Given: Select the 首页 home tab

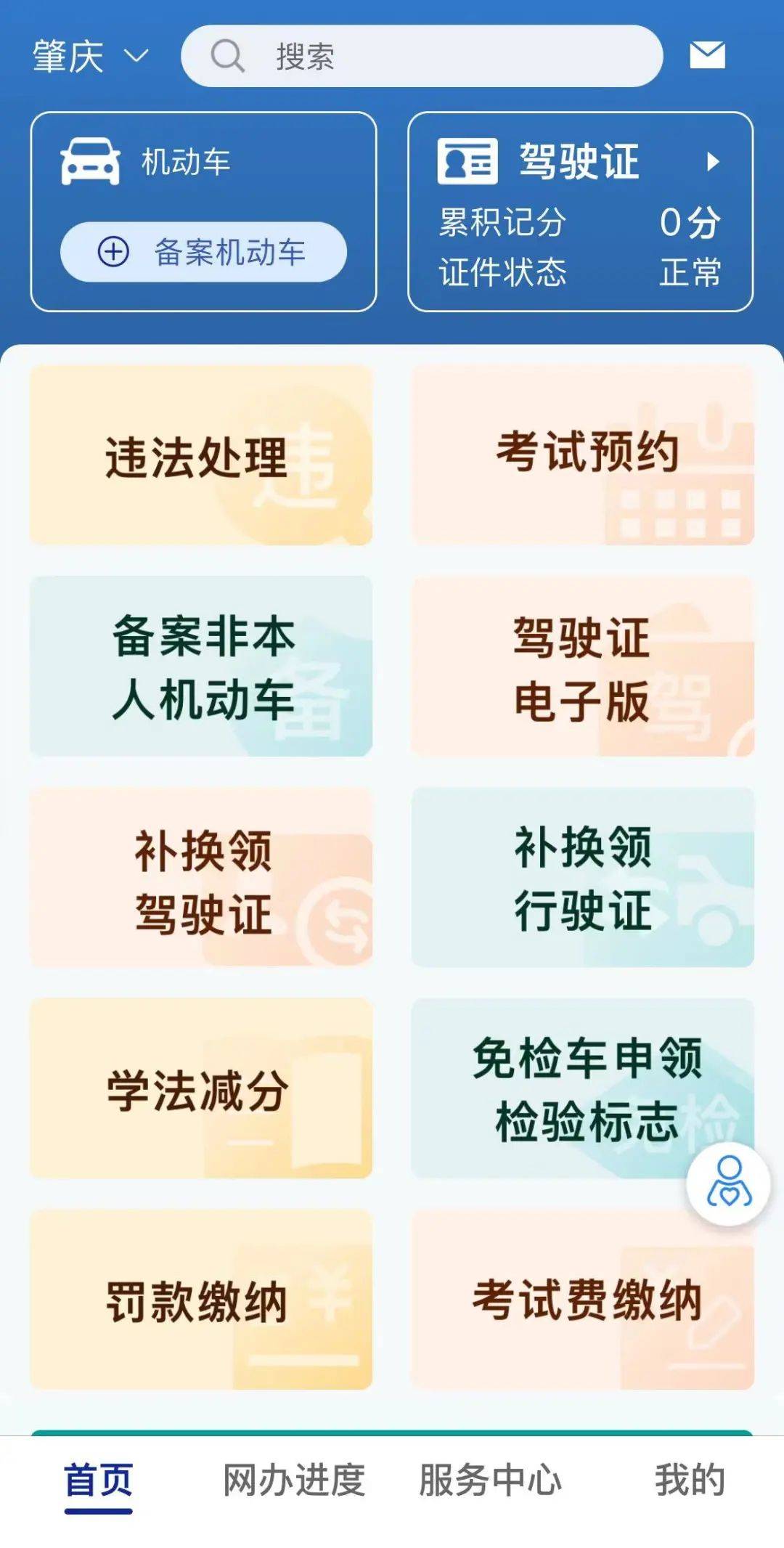Looking at the screenshot, I should 98,1481.
